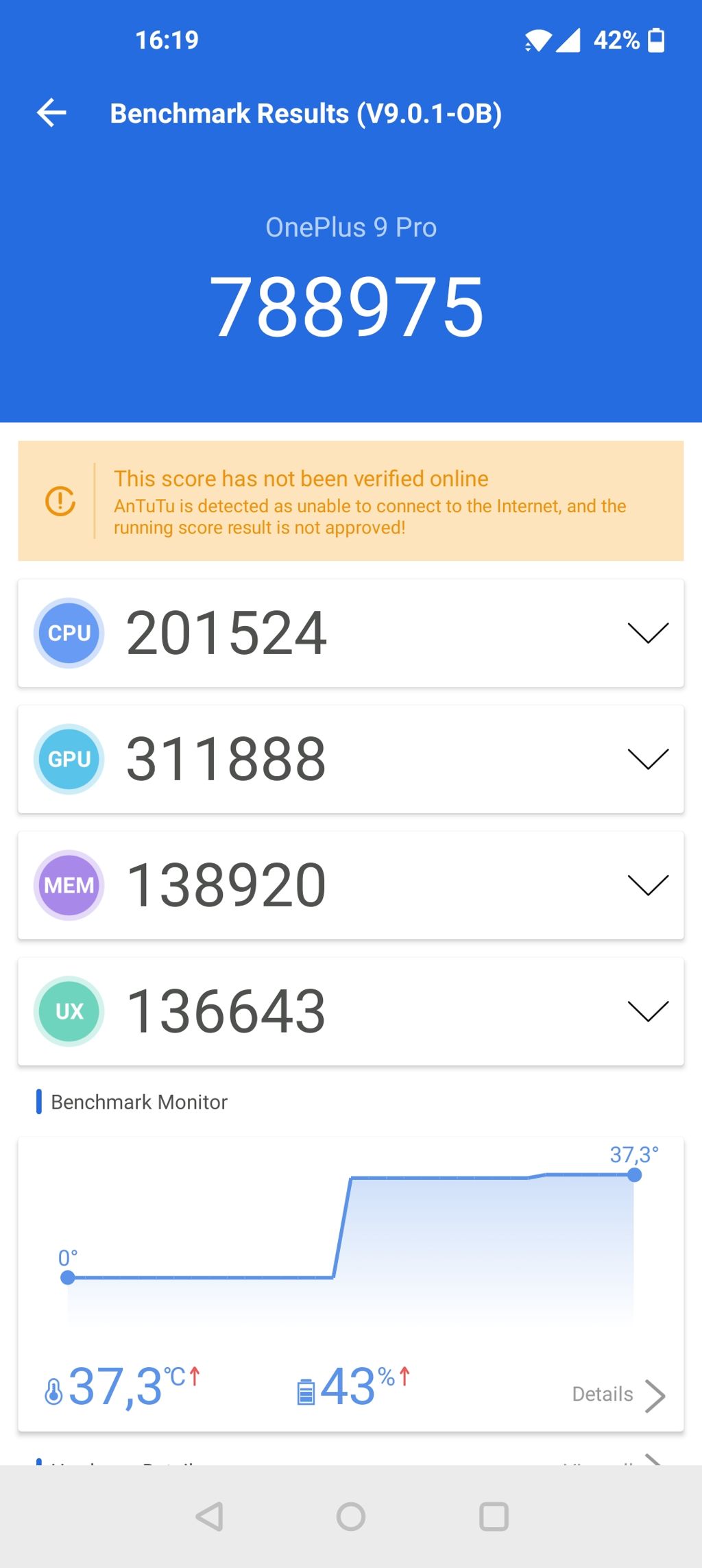Open Benchmark Monitor Details

(x=618, y=1395)
